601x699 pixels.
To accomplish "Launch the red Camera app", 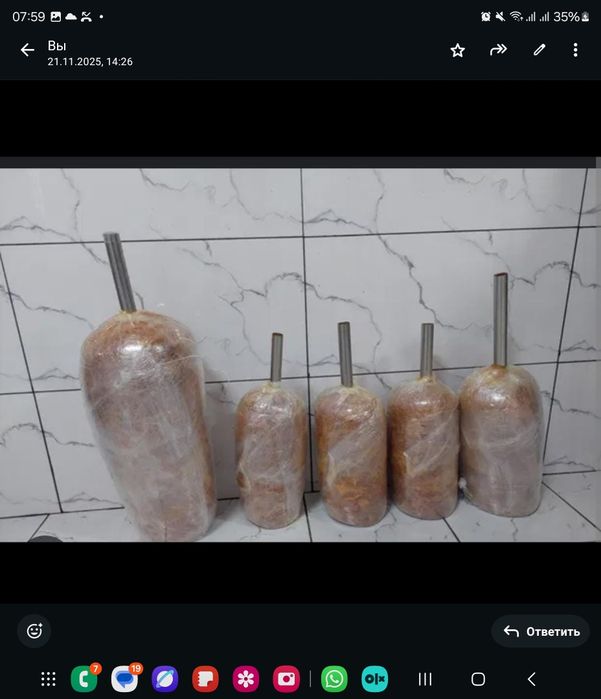I will pyautogui.click(x=286, y=679).
